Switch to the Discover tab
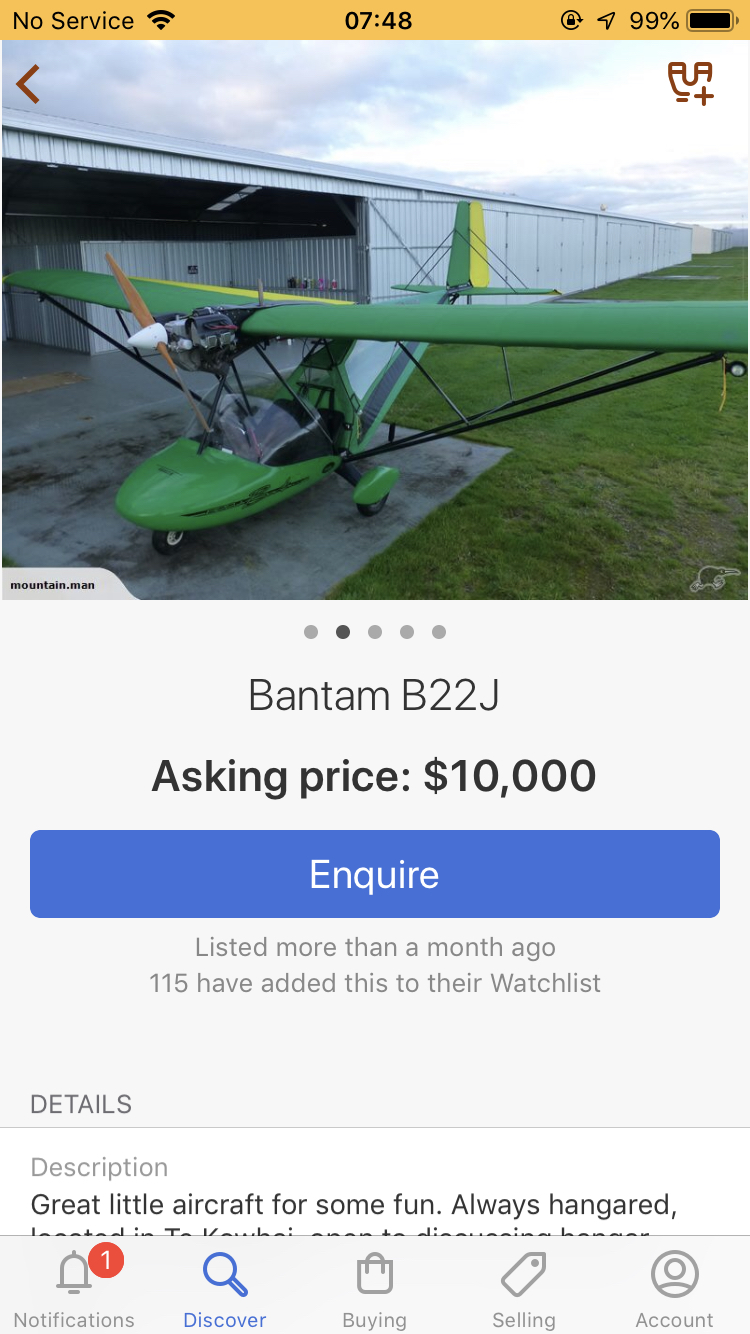This screenshot has height=1334, width=750. pyautogui.click(x=225, y=1289)
